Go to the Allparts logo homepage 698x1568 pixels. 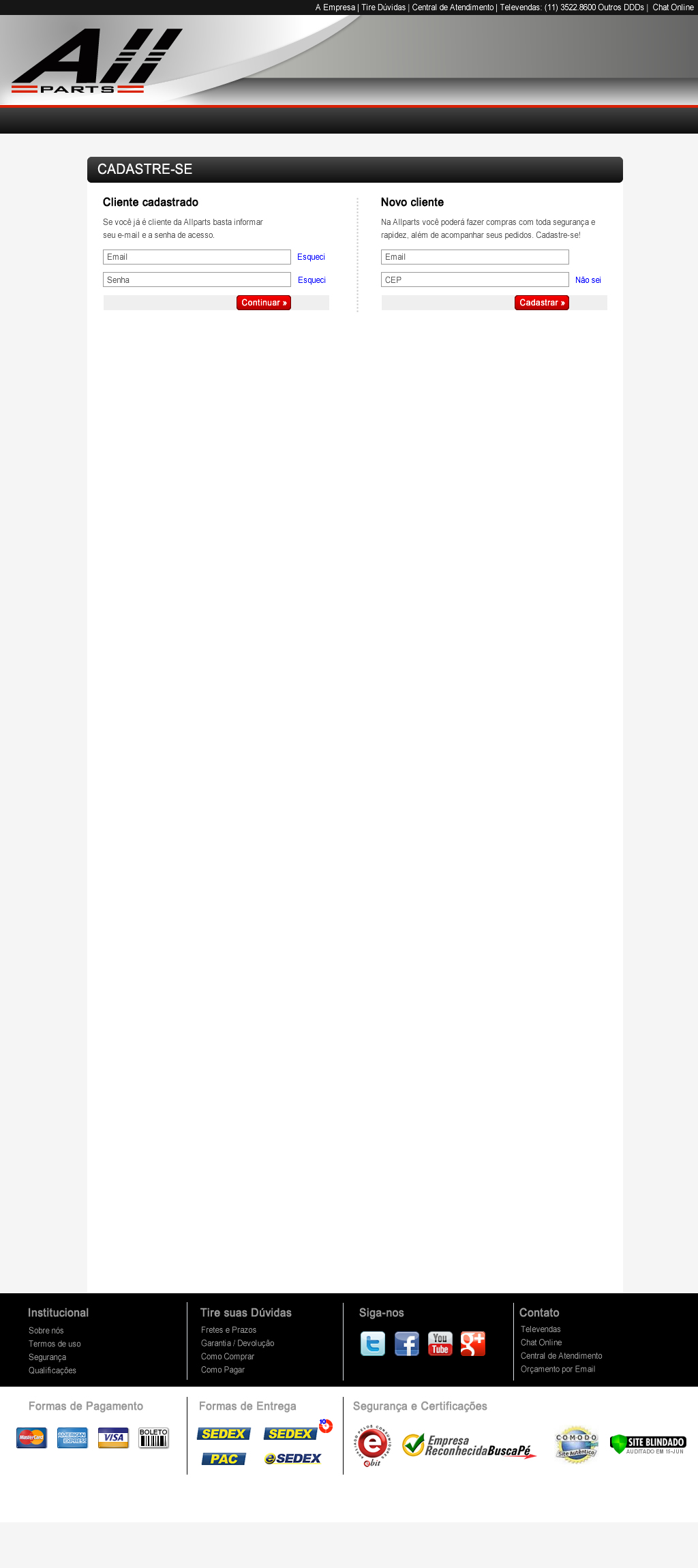click(95, 61)
